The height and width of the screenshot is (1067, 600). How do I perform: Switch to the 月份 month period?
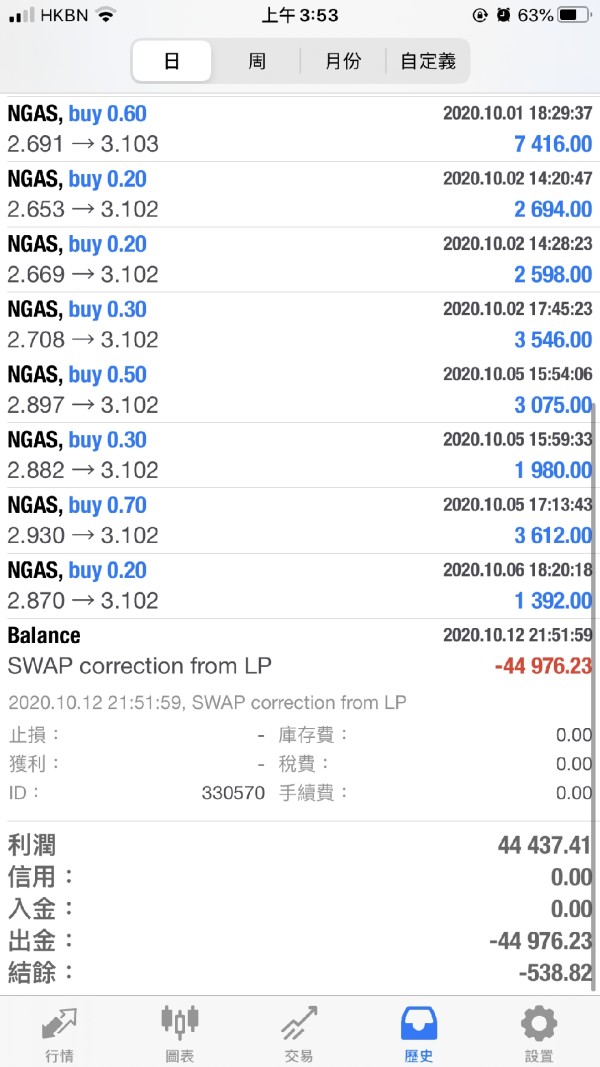pyautogui.click(x=343, y=61)
